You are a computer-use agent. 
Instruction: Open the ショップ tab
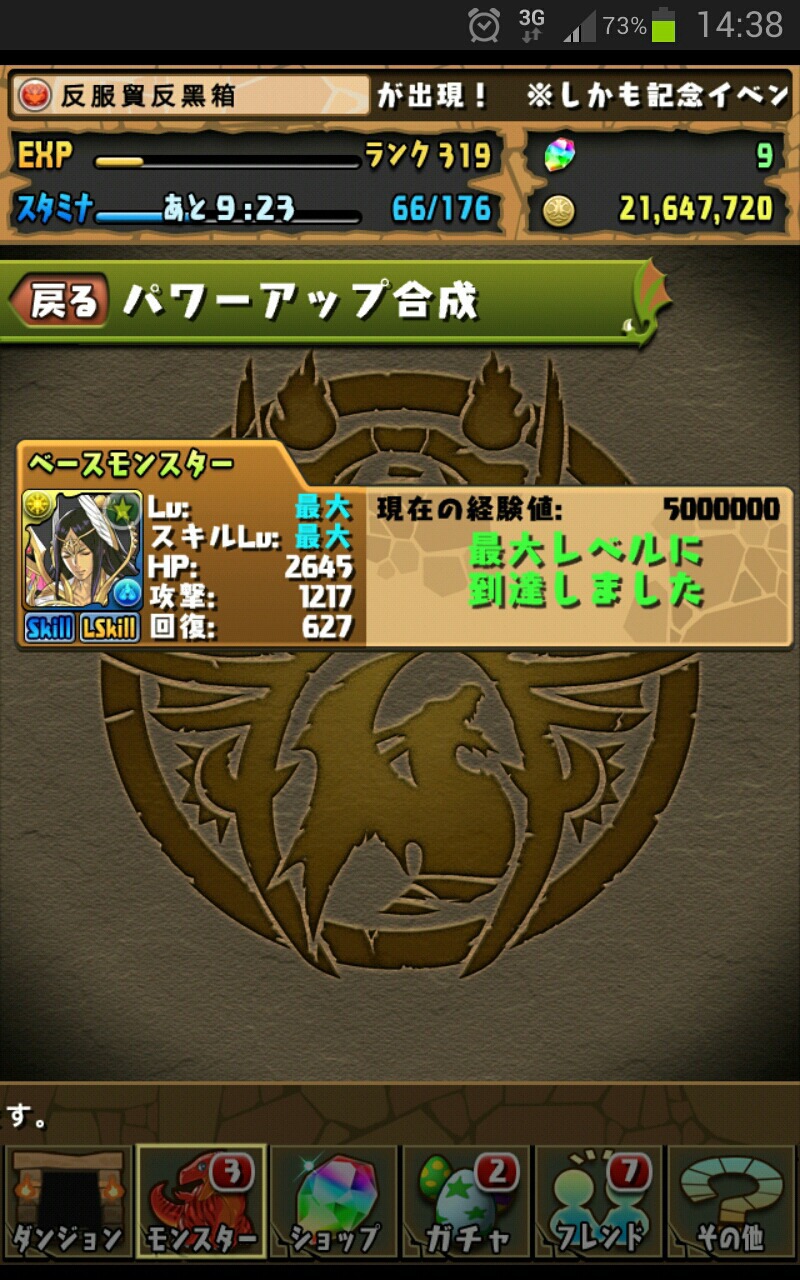click(x=334, y=1202)
